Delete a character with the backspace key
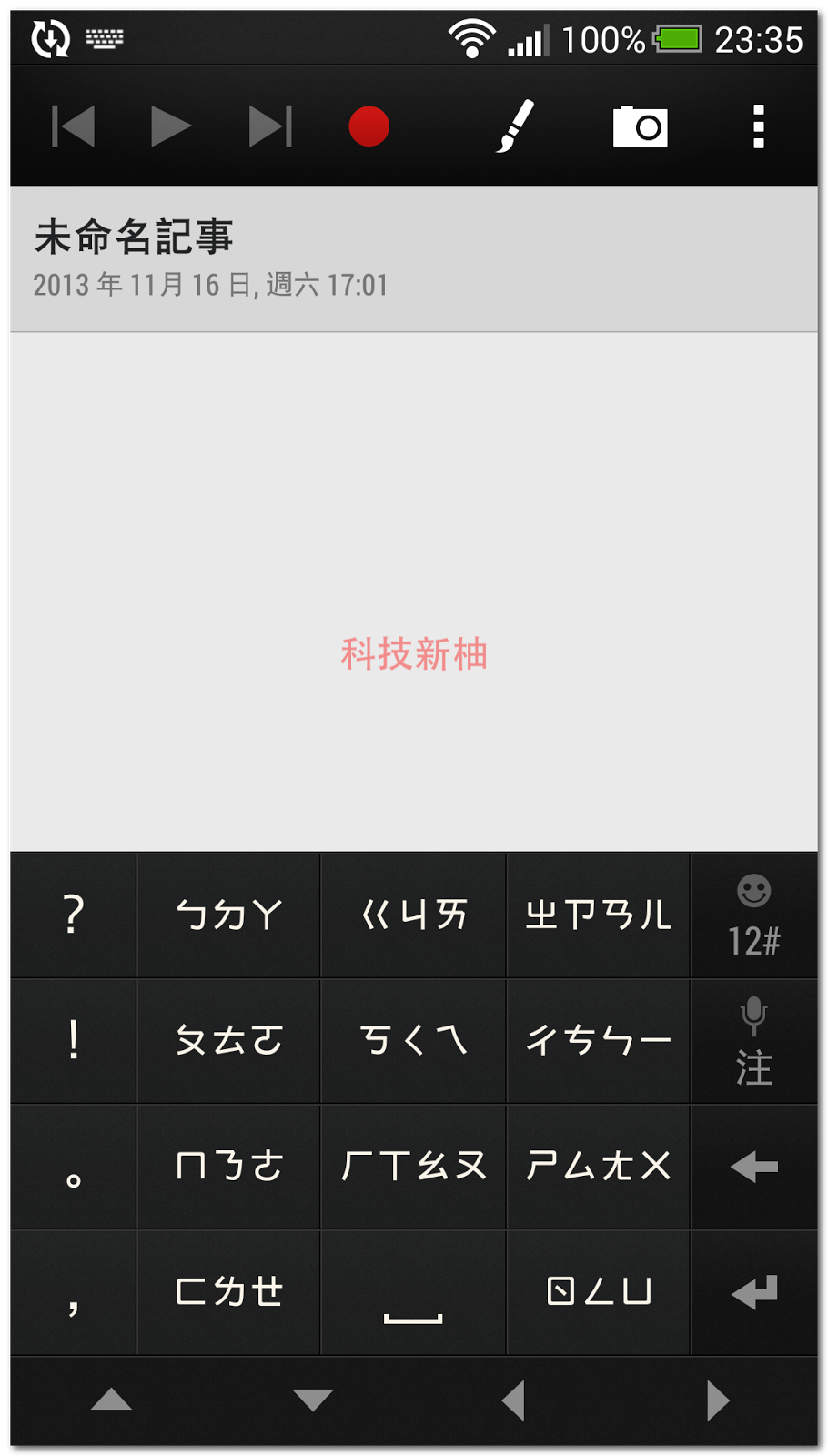The width and height of the screenshot is (828, 1456). [753, 1167]
